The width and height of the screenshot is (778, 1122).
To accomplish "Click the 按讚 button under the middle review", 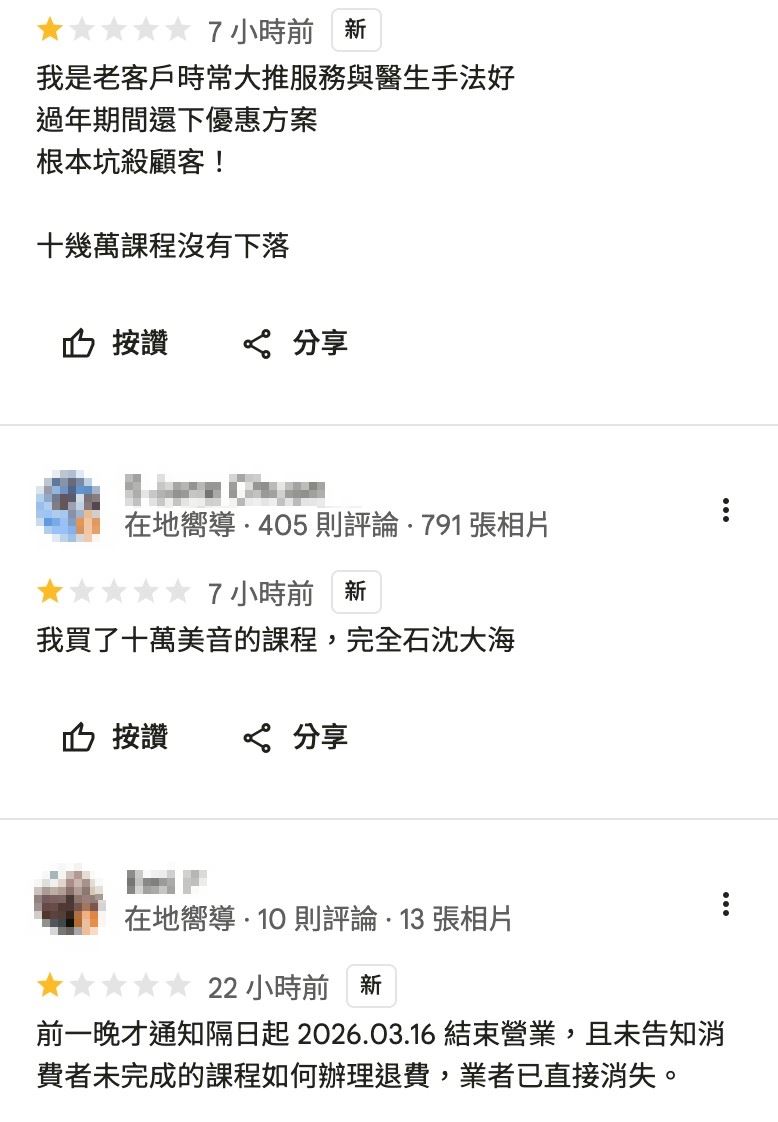I will click(x=138, y=738).
